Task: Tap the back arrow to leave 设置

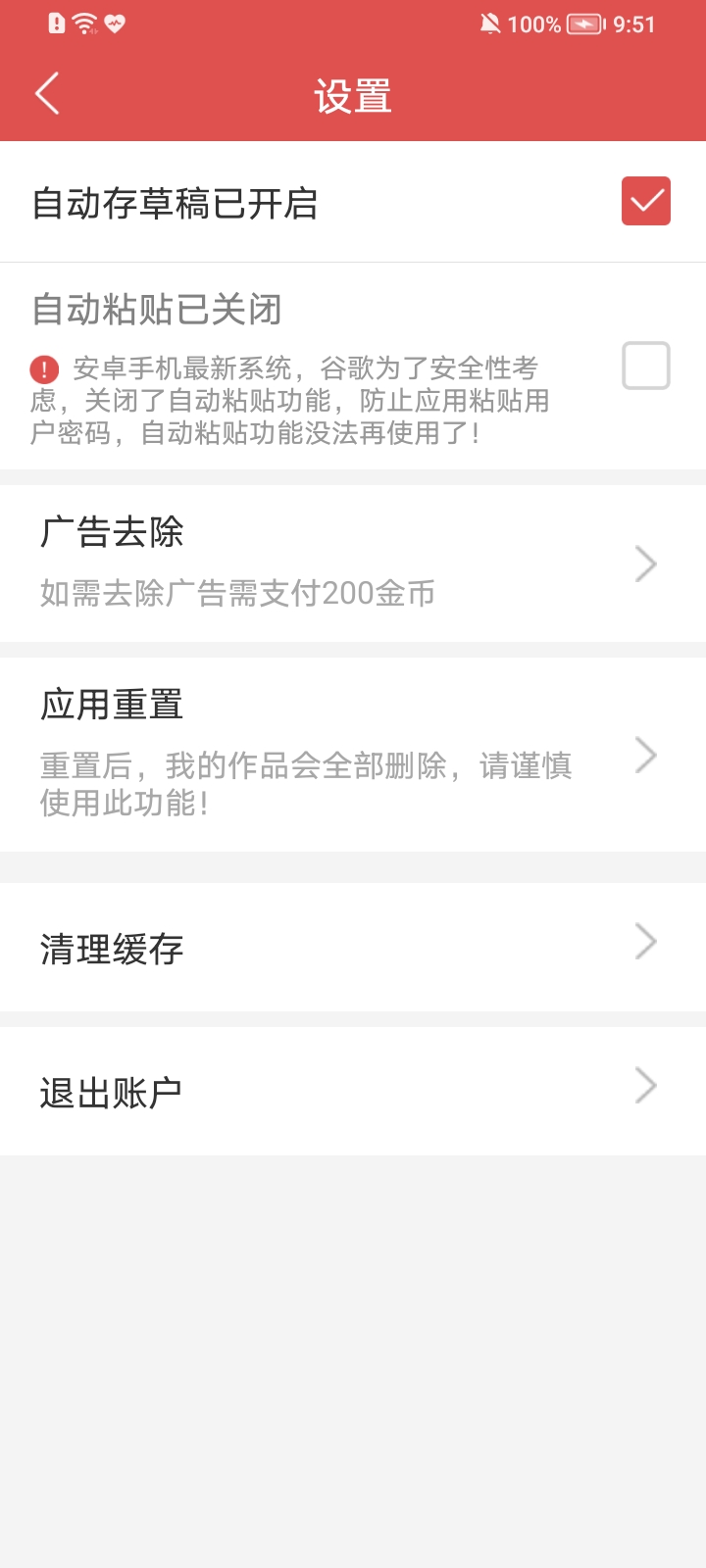Action: [x=46, y=93]
